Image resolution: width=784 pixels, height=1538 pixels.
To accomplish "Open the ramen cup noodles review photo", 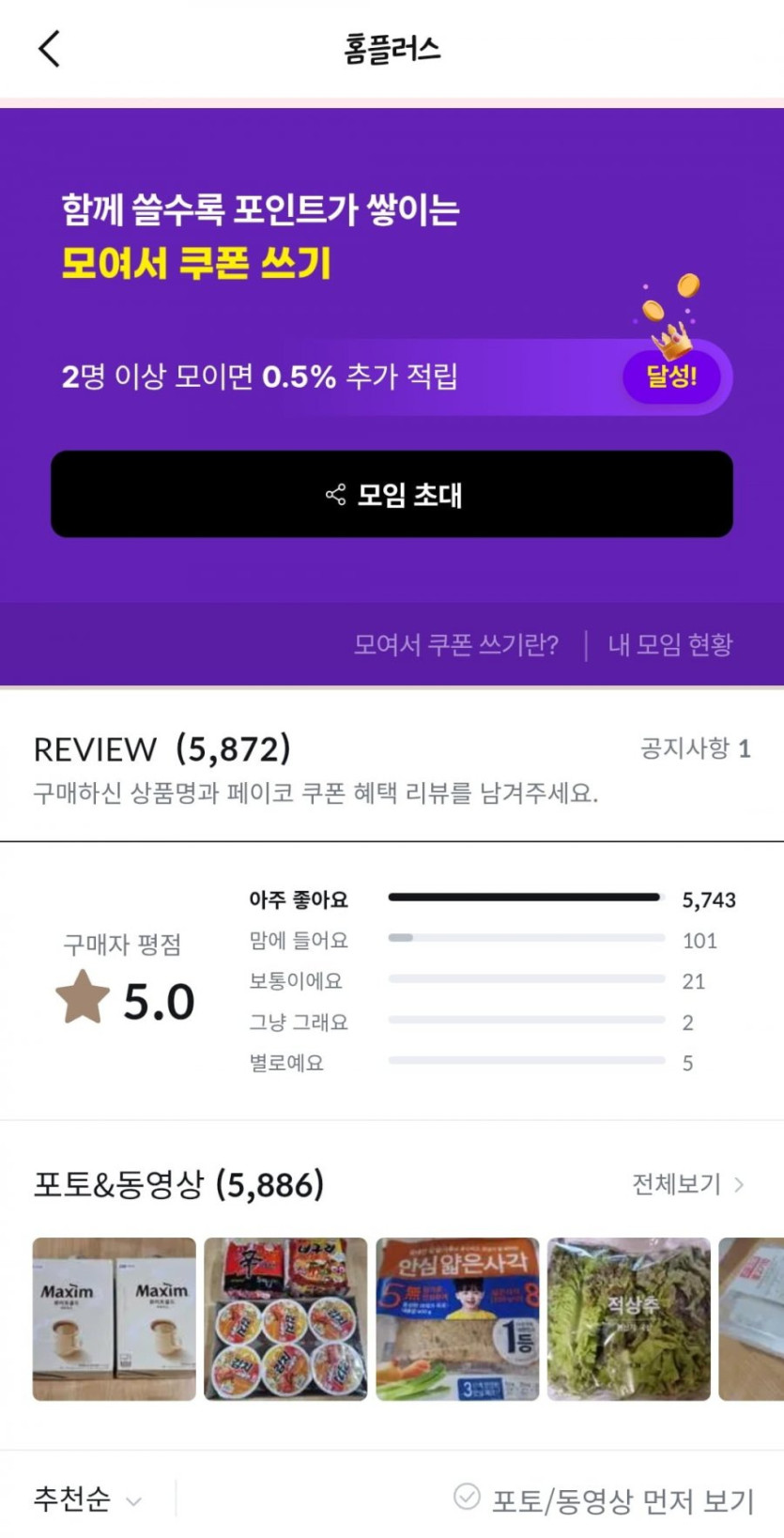I will 285,1319.
